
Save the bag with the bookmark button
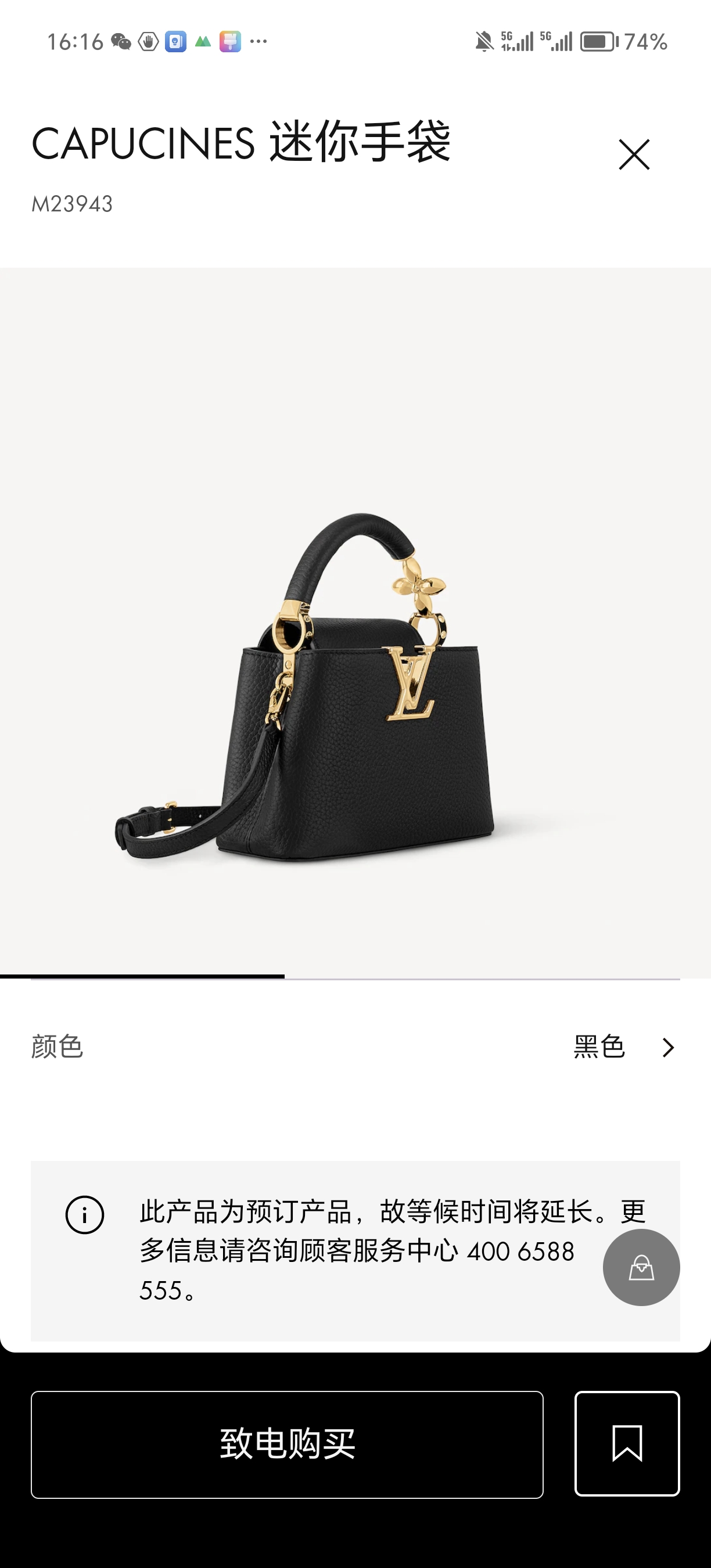click(x=626, y=1443)
